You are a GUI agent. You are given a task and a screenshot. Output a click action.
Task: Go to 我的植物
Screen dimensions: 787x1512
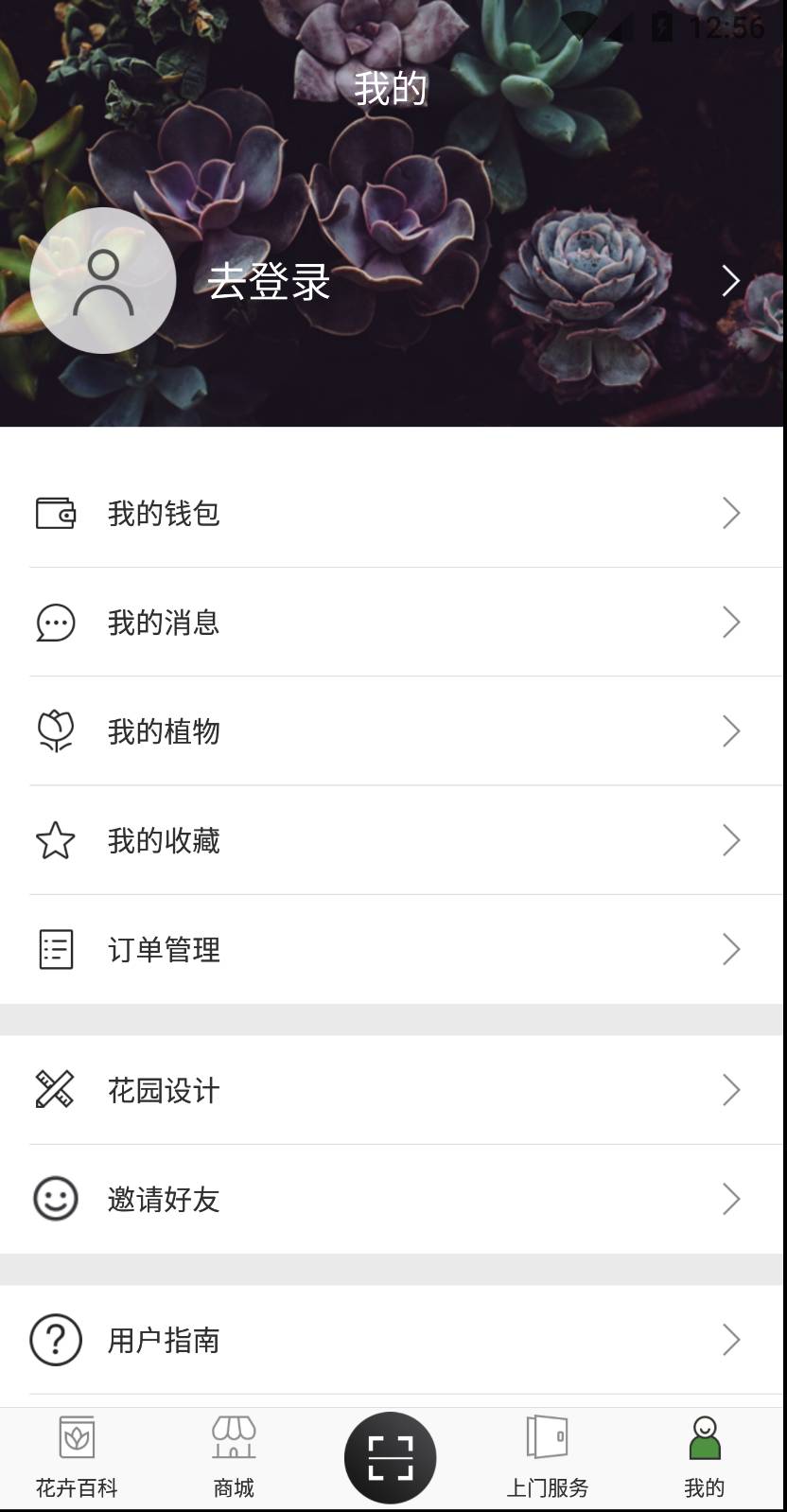pos(393,731)
